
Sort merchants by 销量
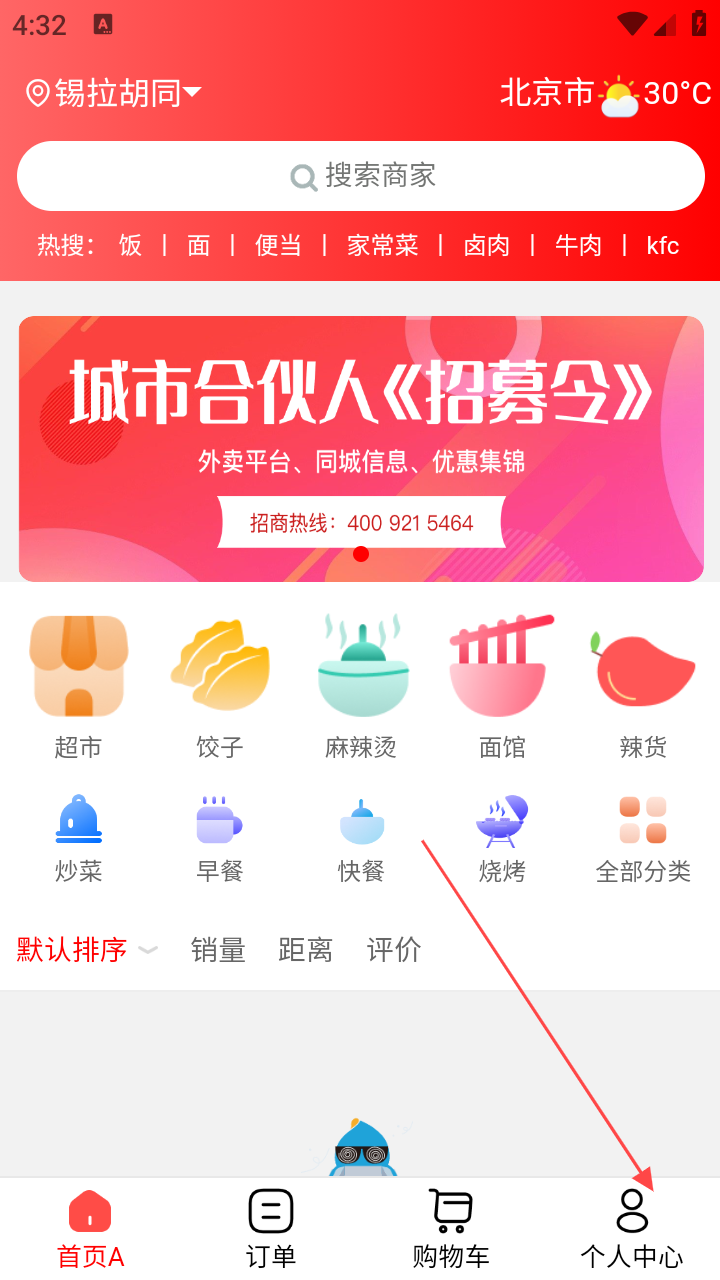pyautogui.click(x=218, y=950)
